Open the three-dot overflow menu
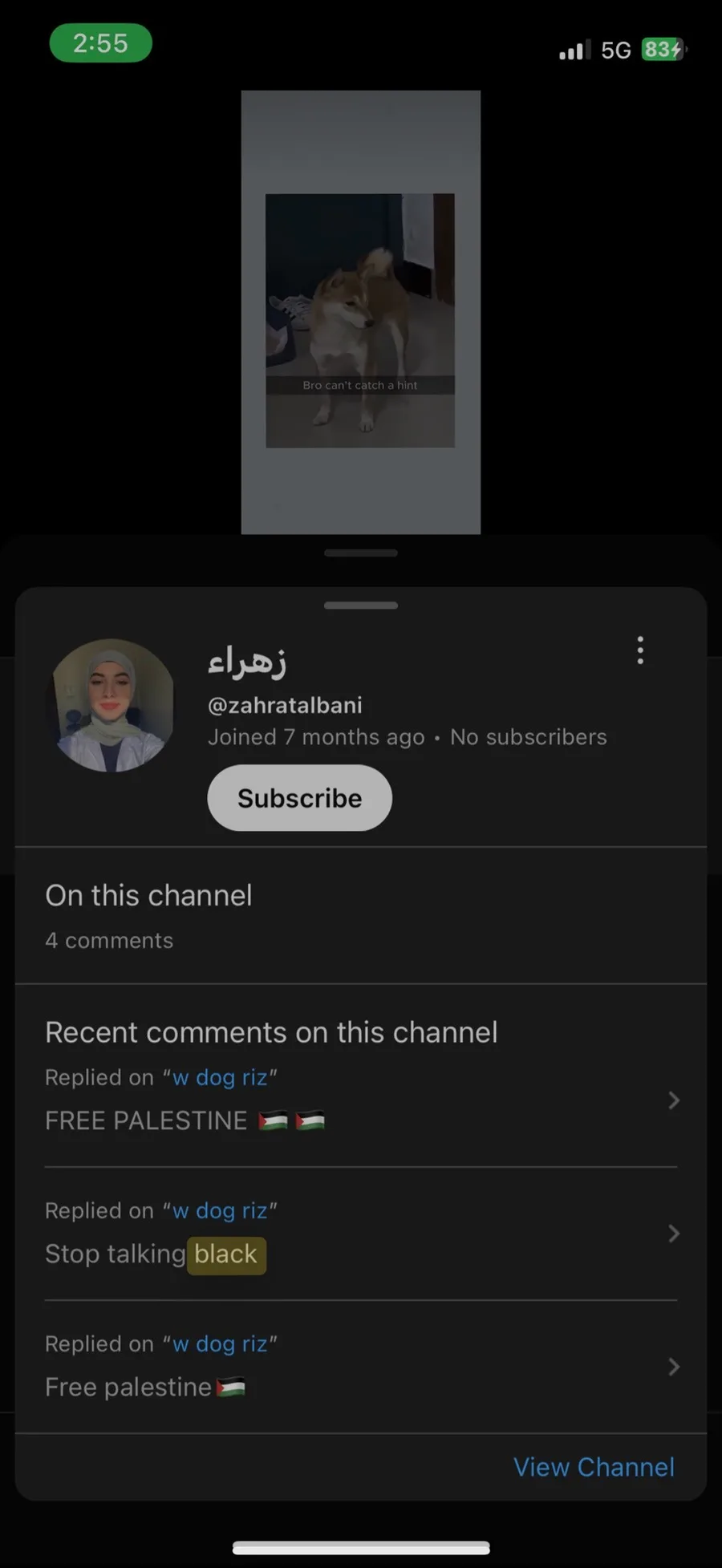Image resolution: width=722 pixels, height=1568 pixels. click(x=640, y=650)
